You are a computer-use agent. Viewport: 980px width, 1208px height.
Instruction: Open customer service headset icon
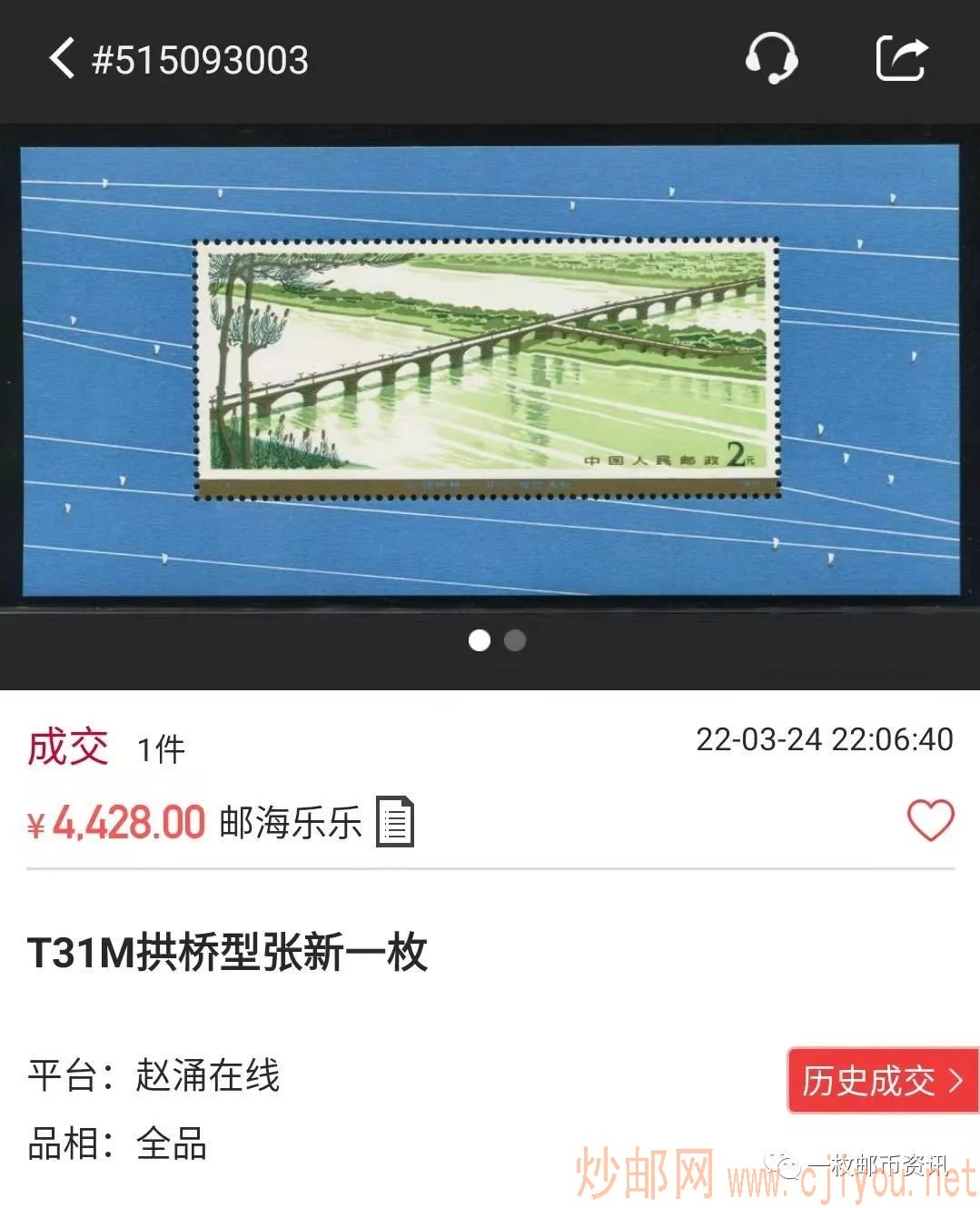(771, 59)
